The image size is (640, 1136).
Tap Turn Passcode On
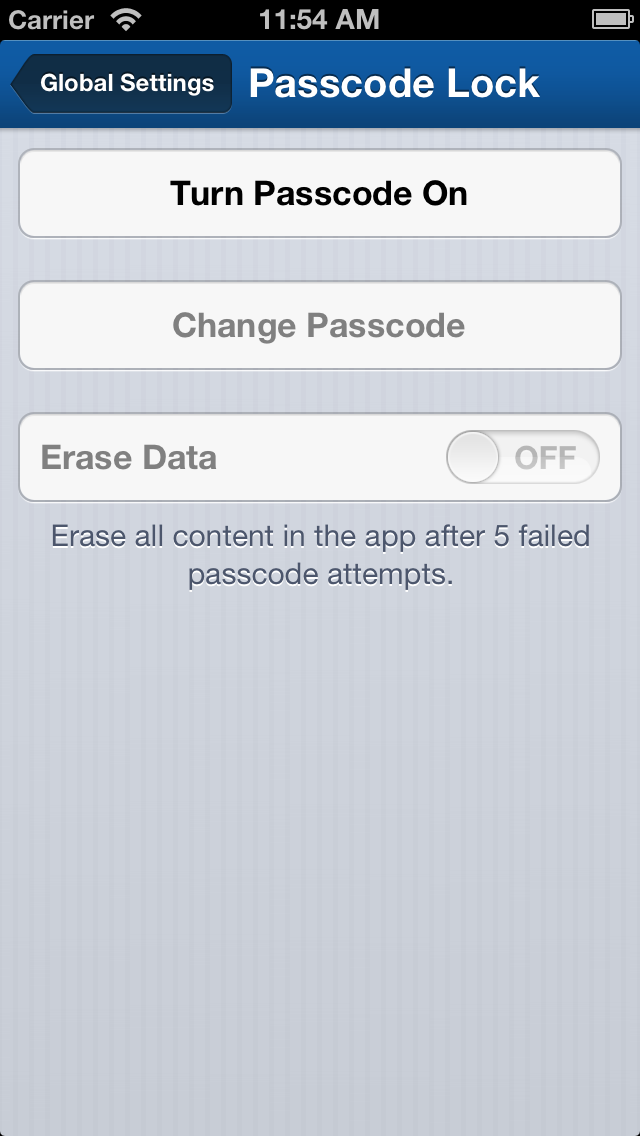(x=320, y=193)
